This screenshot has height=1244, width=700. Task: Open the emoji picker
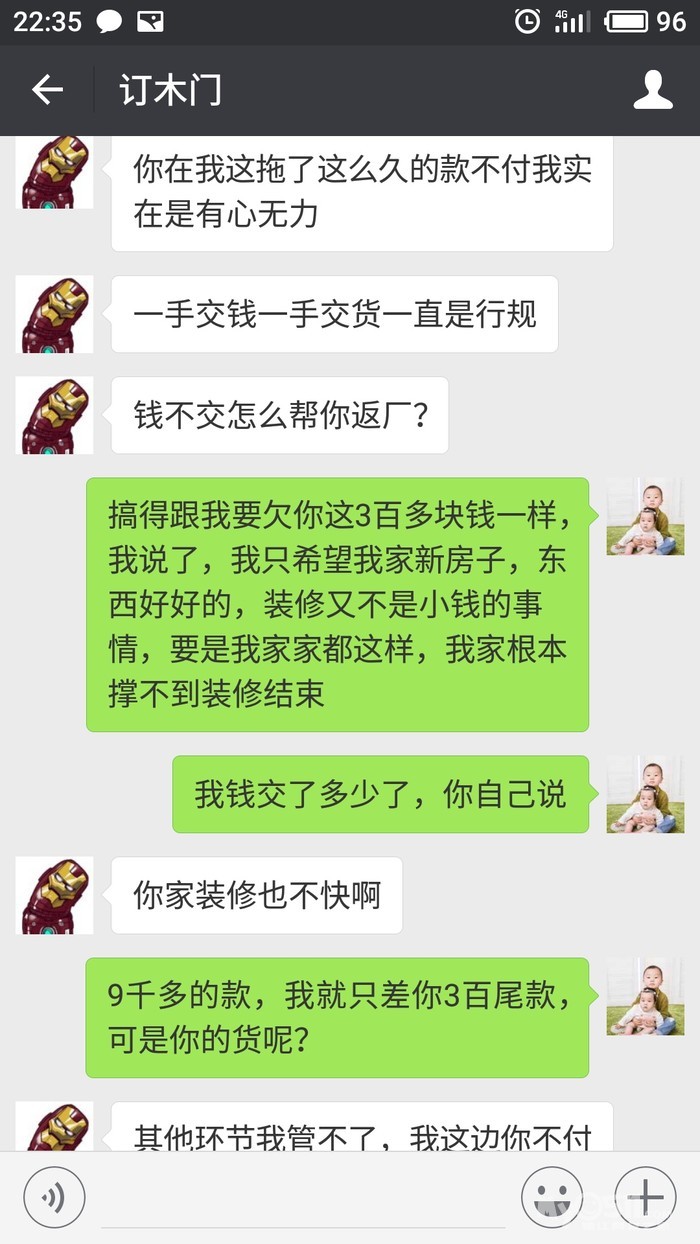coord(552,1196)
